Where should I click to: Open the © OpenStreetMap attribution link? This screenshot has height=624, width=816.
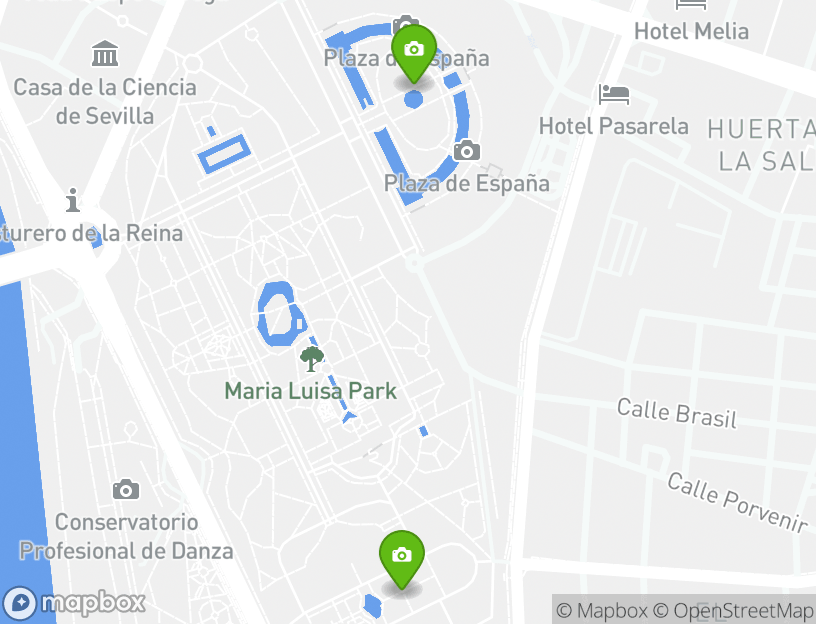[733, 611]
